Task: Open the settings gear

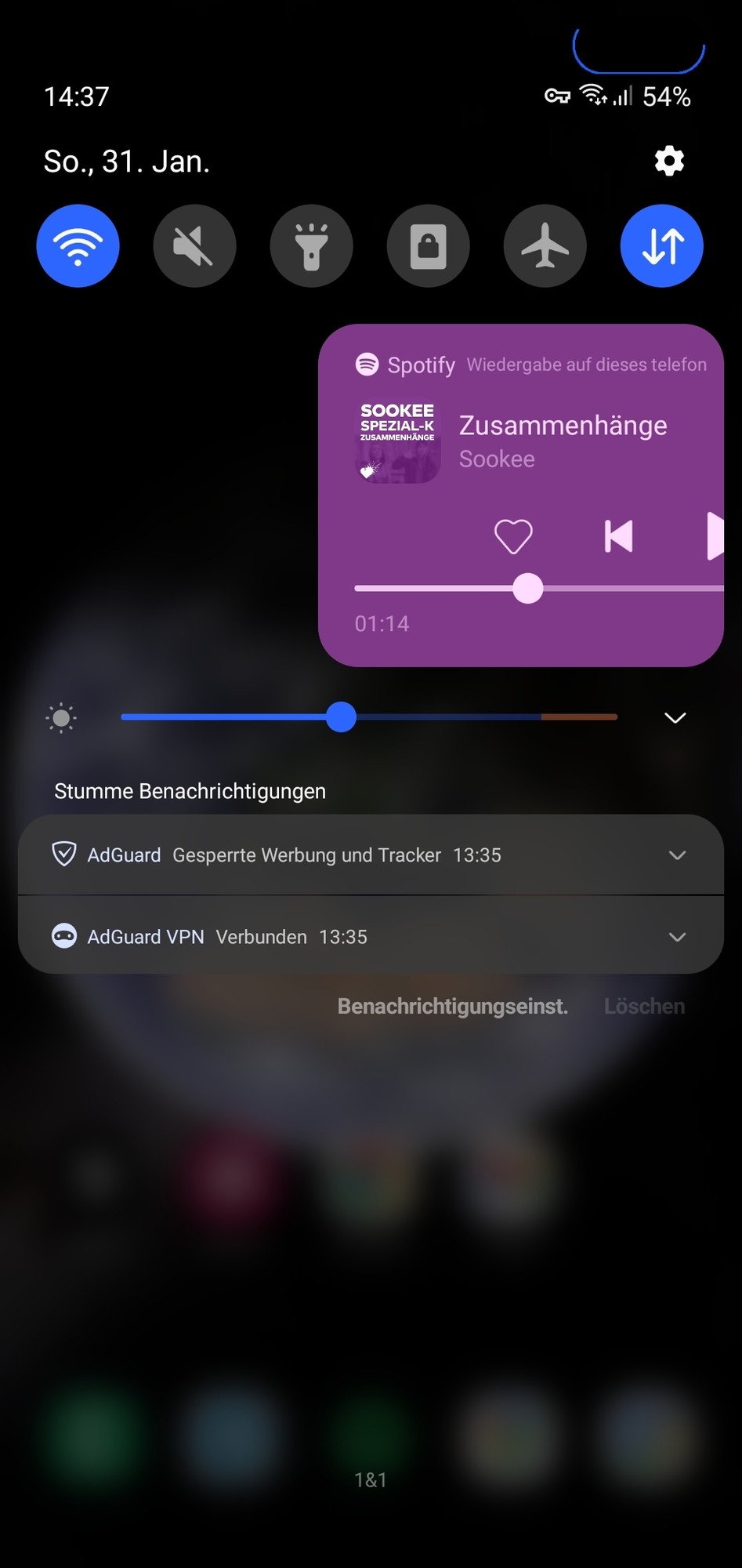Action: pos(669,161)
